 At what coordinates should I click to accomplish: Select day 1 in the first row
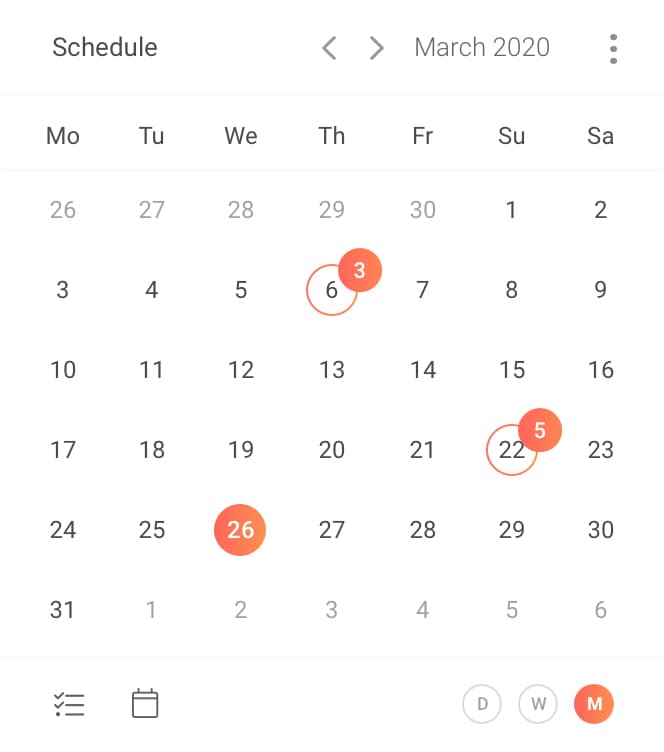512,210
